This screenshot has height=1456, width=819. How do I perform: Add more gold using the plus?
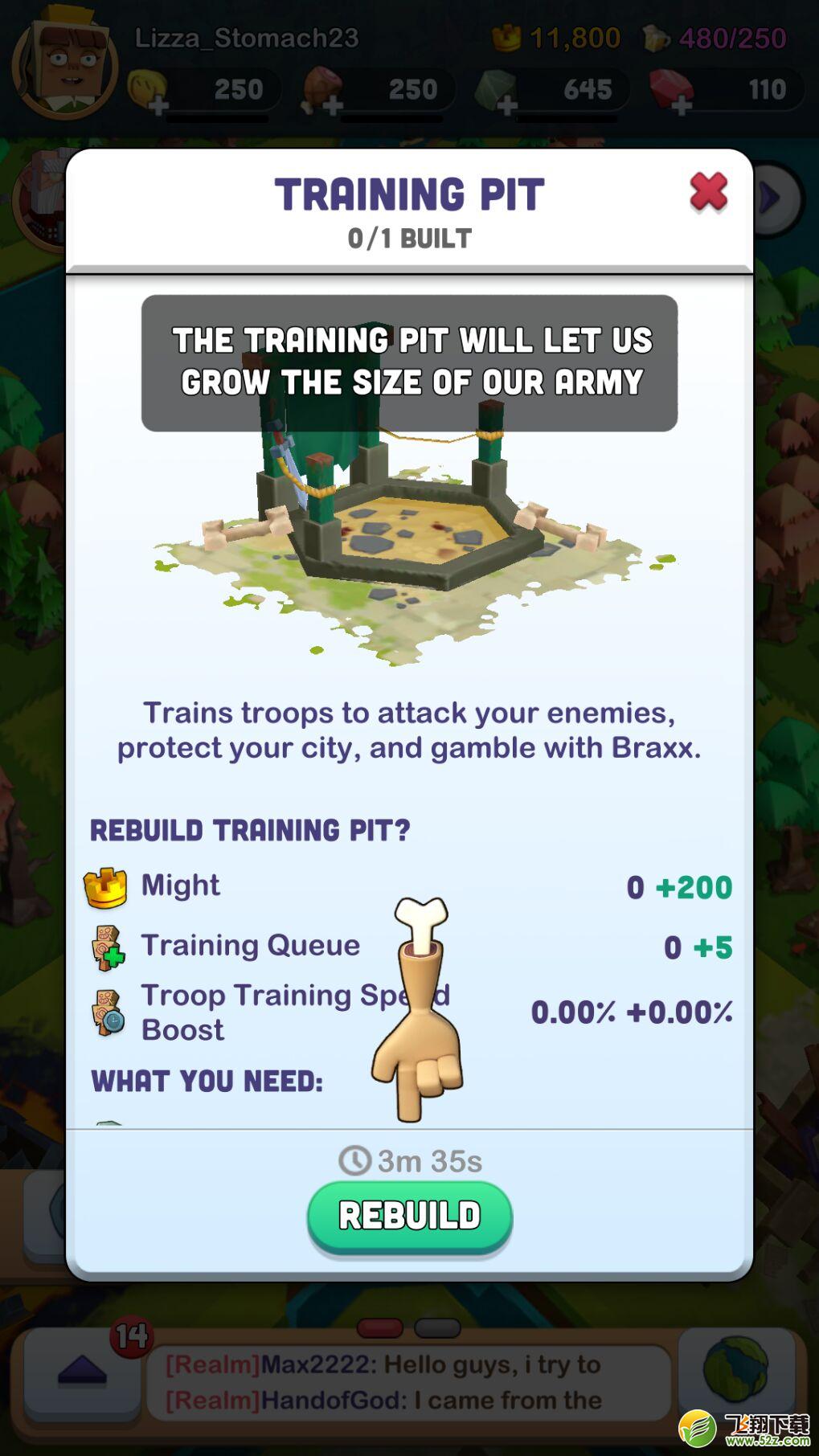[x=158, y=105]
